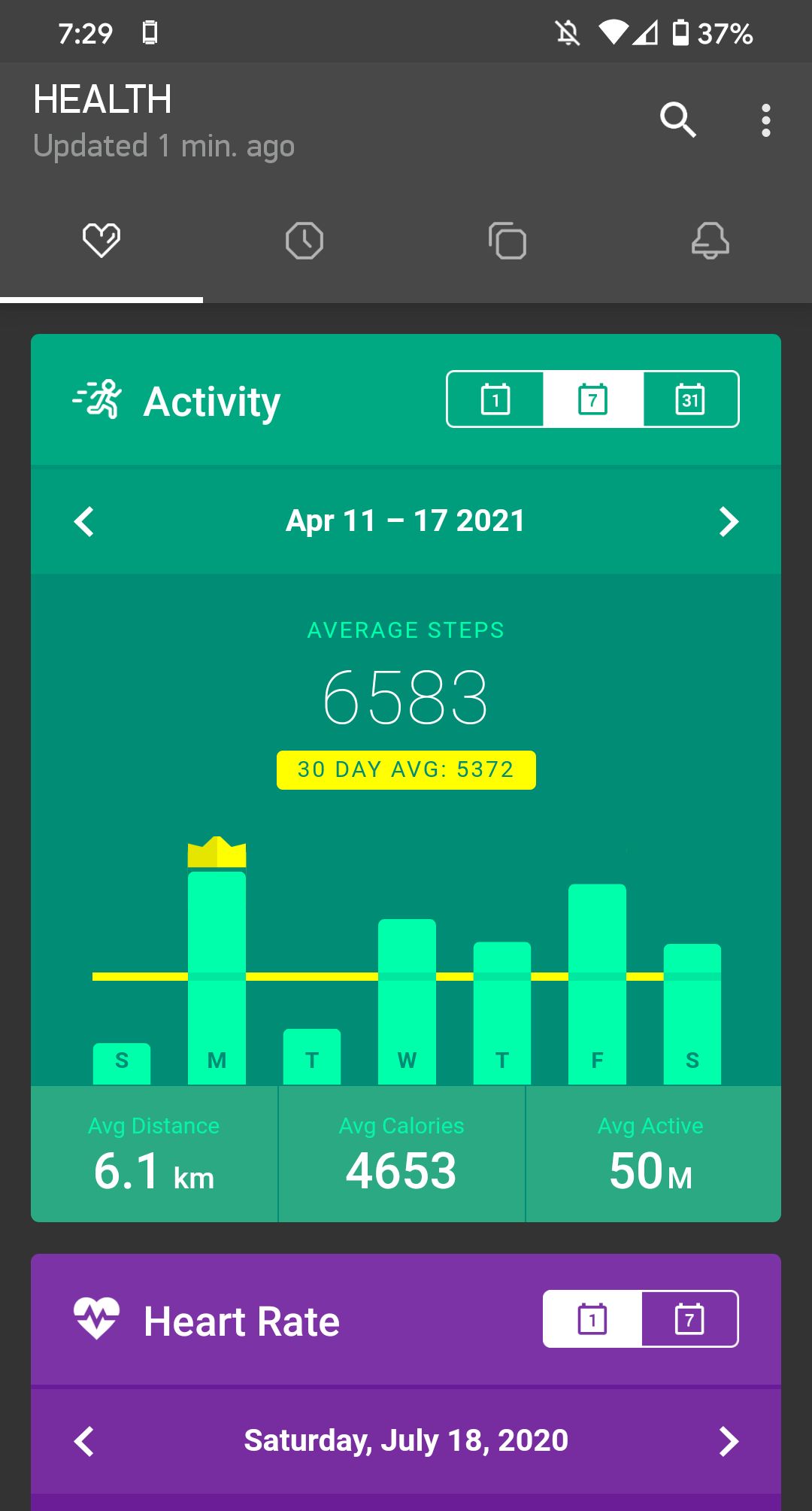Show Activity daily view
This screenshot has height=1511, width=812.
click(x=495, y=399)
